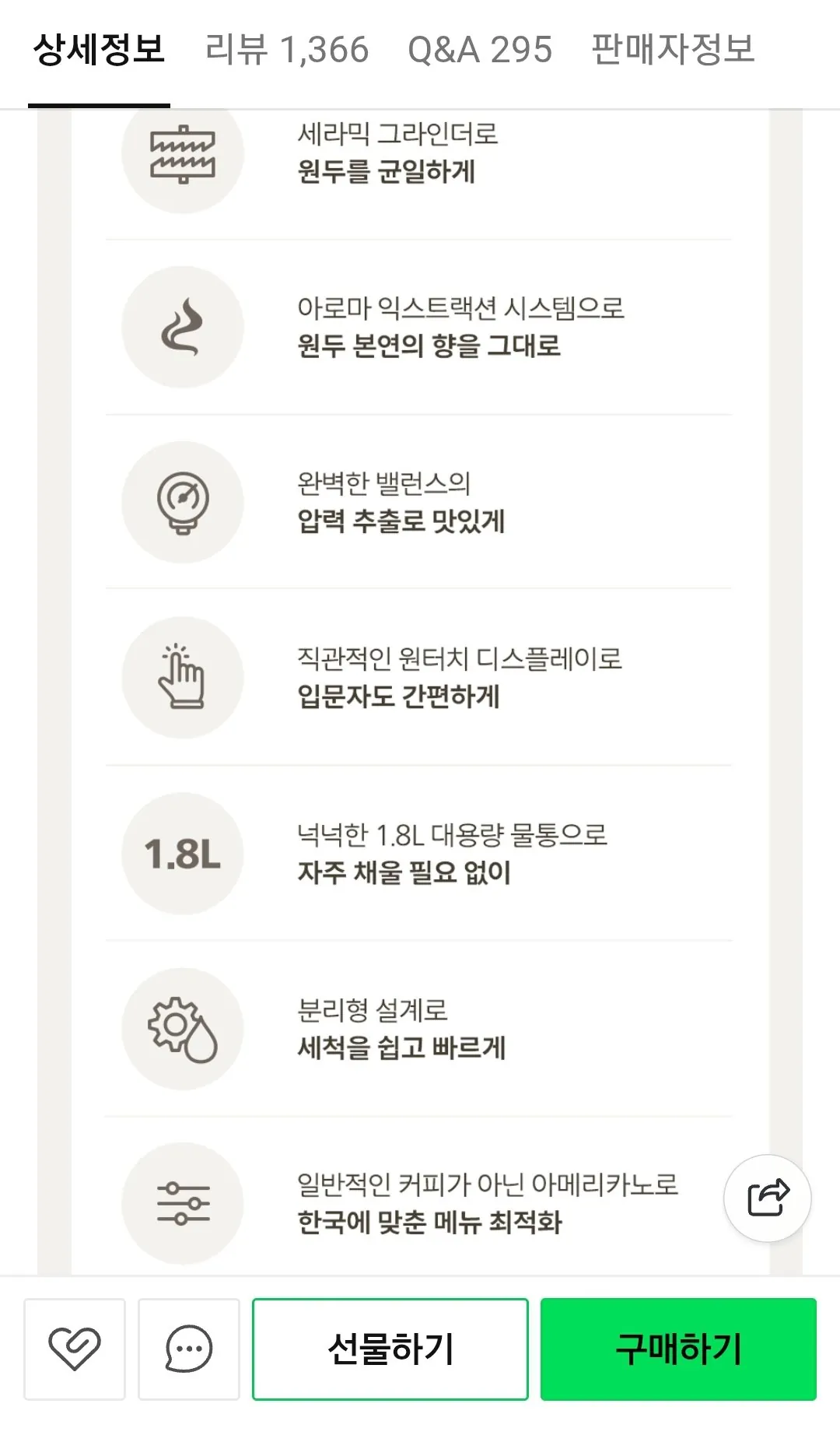Image resolution: width=840 pixels, height=1435 pixels.
Task: Select the ceramic grinder feature icon
Action: pyautogui.click(x=183, y=156)
